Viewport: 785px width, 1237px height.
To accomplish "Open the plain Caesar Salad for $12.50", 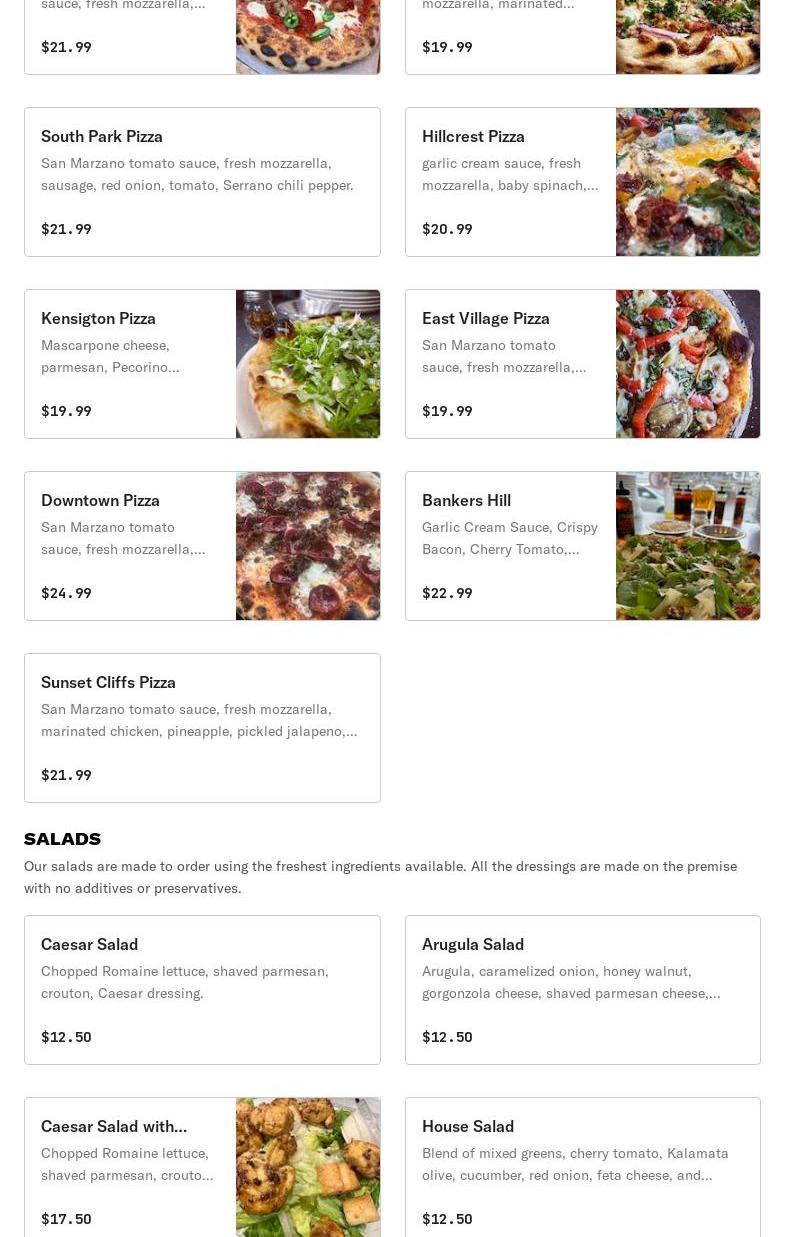I will (x=202, y=990).
